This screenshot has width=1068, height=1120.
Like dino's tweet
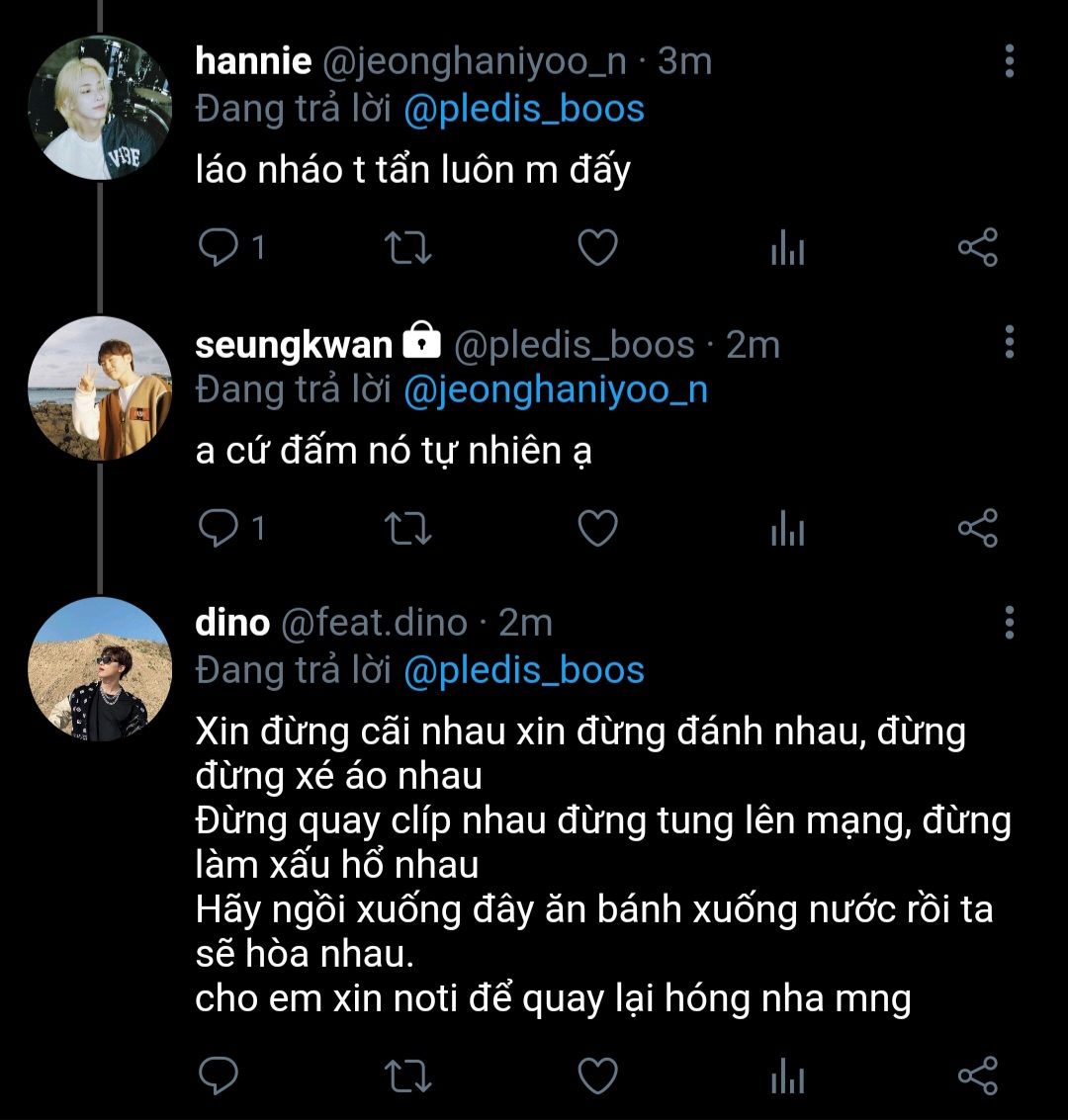pos(597,1076)
